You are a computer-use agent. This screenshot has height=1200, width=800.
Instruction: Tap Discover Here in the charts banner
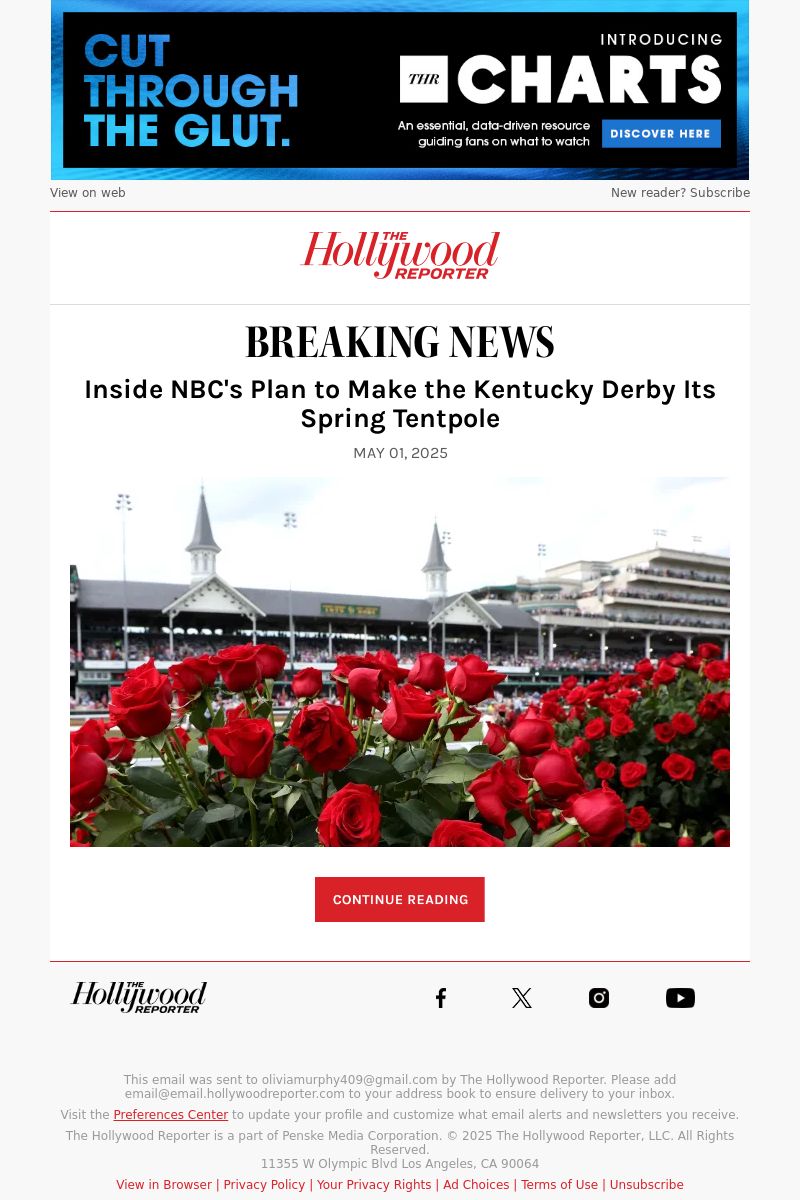pos(660,133)
